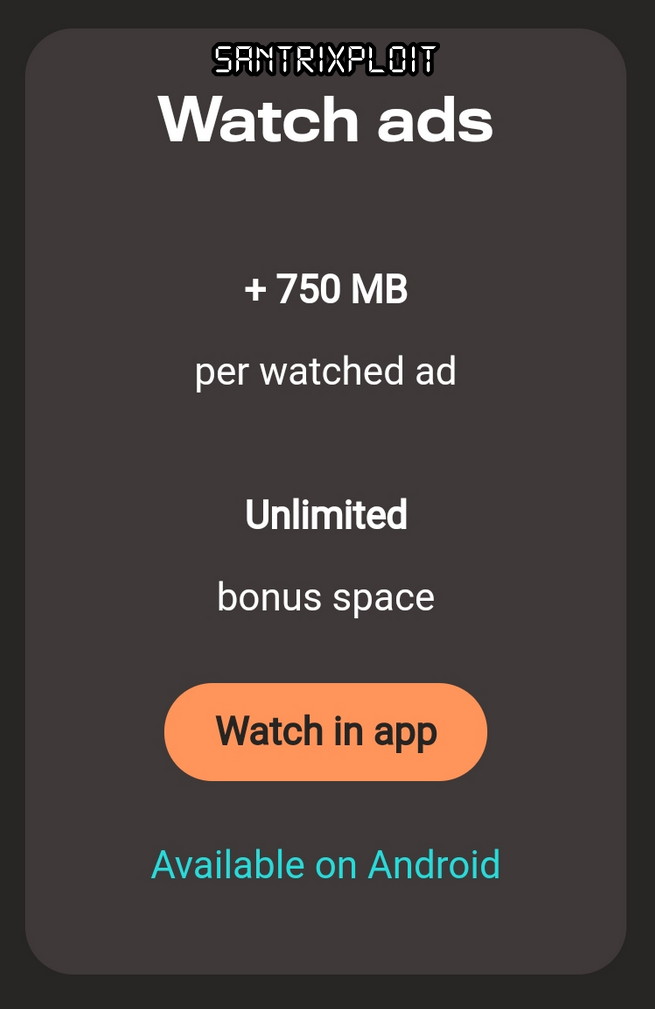The height and width of the screenshot is (1009, 655).
Task: Tap the Watch in app button
Action: coord(325,732)
